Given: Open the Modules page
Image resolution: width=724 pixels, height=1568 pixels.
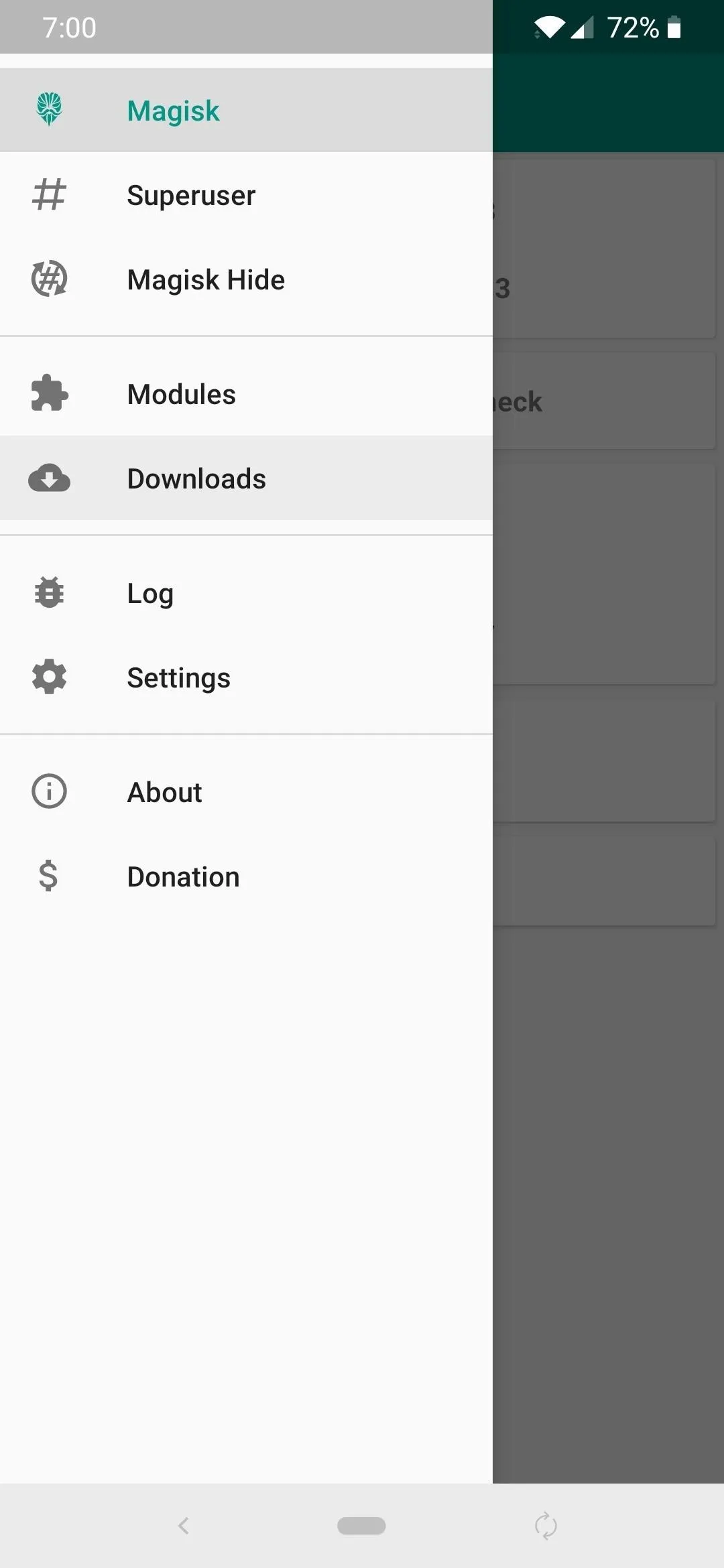Looking at the screenshot, I should [246, 394].
